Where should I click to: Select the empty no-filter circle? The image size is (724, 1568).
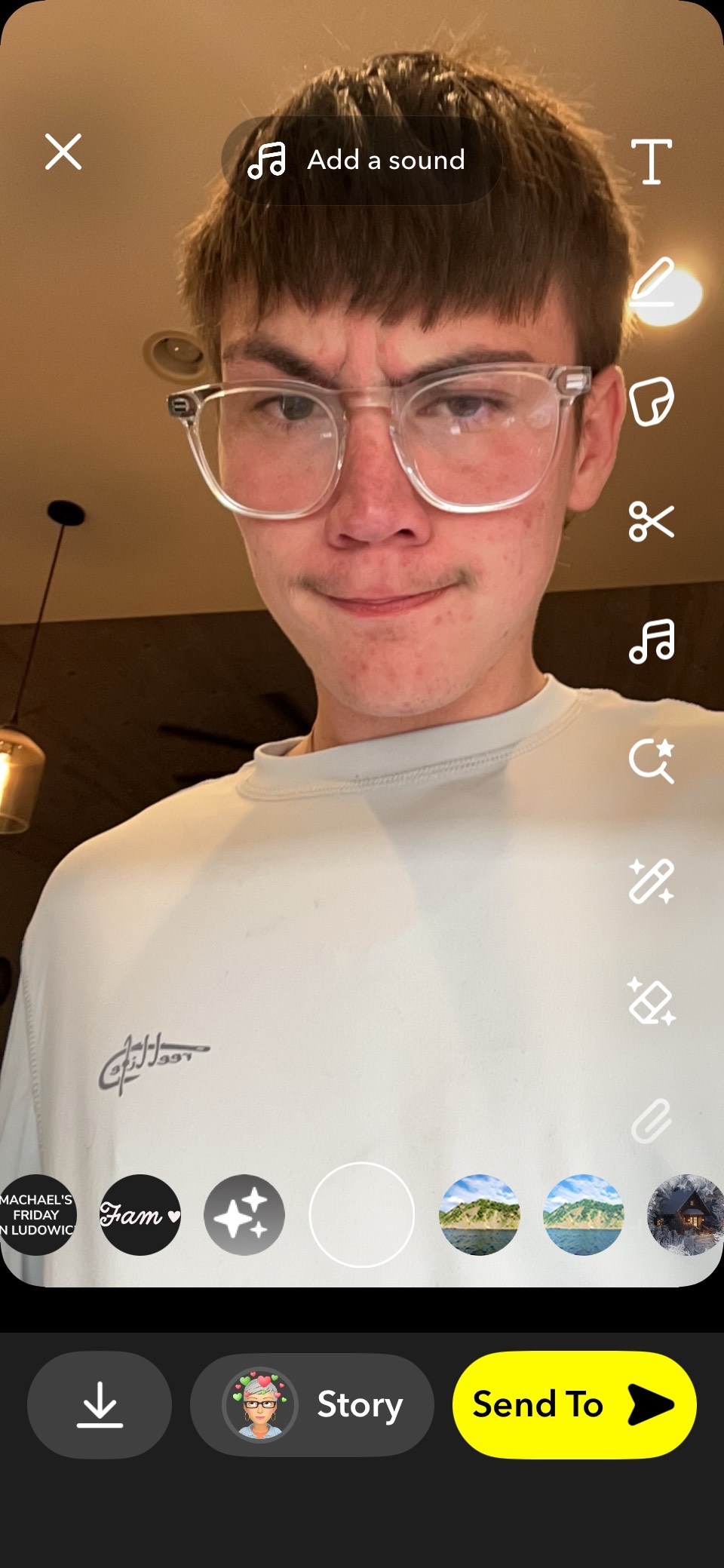(362, 1214)
